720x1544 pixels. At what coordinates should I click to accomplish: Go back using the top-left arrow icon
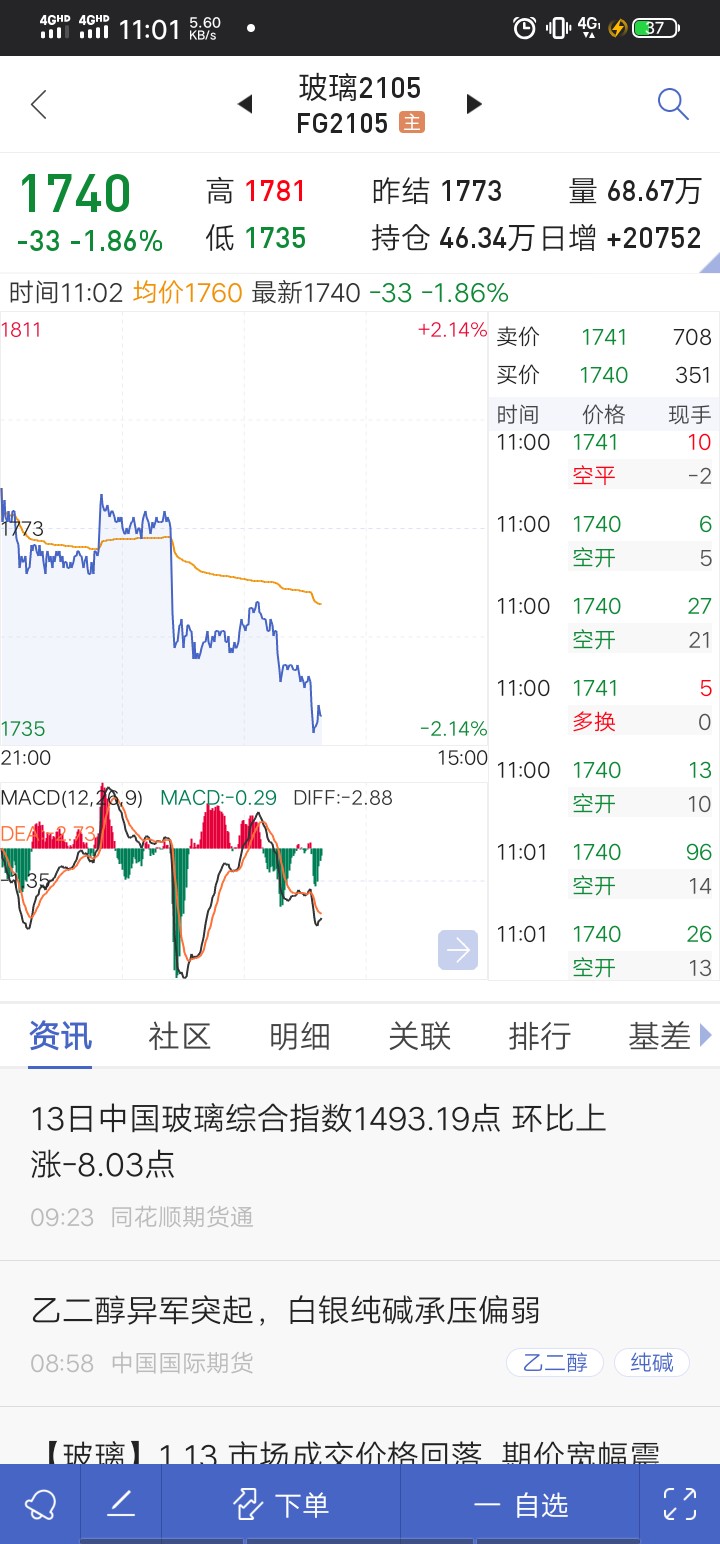coord(38,103)
